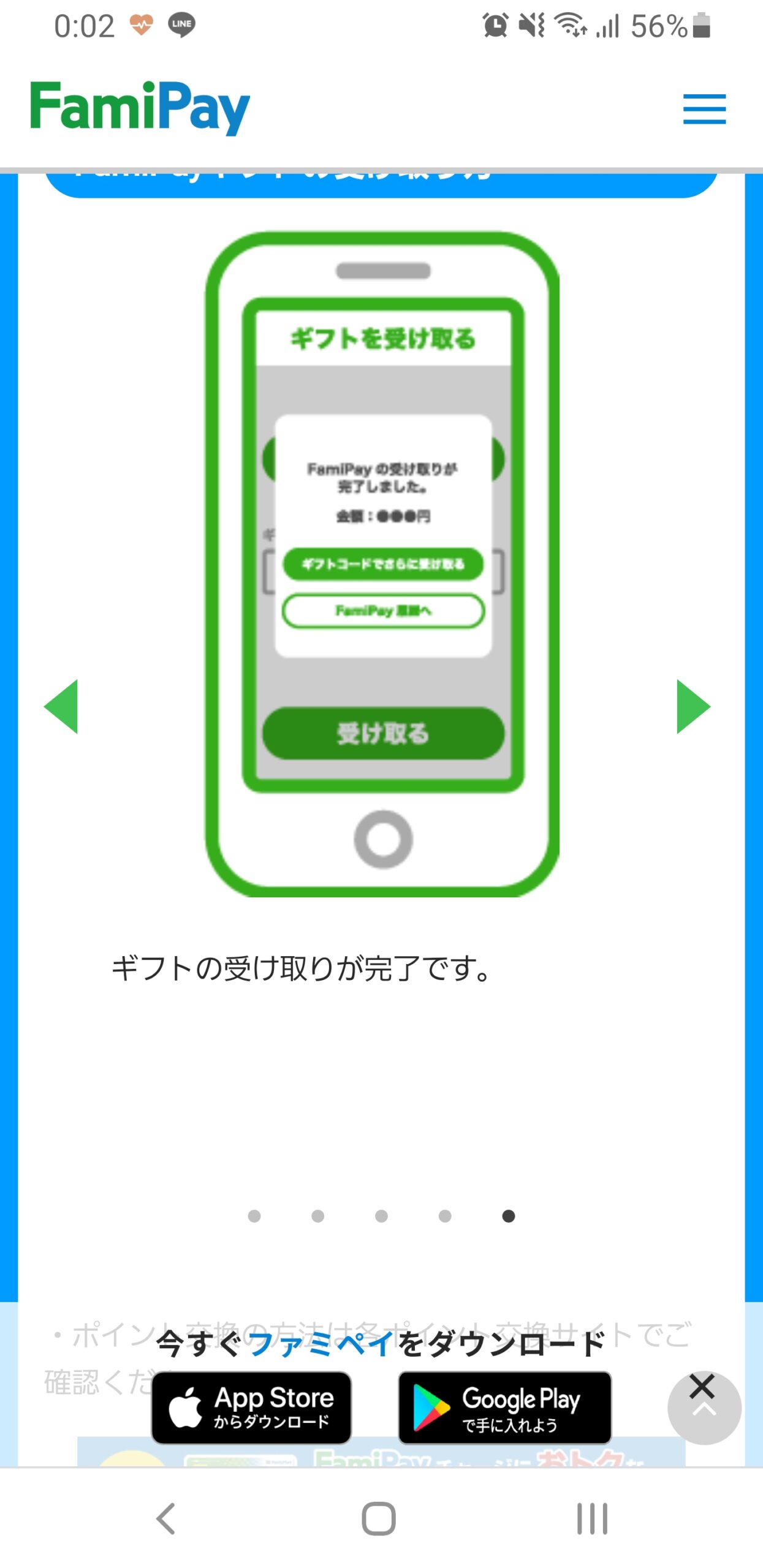Get FamiPay on Google Play
Viewport: 763px width, 1568px height.
[504, 1407]
